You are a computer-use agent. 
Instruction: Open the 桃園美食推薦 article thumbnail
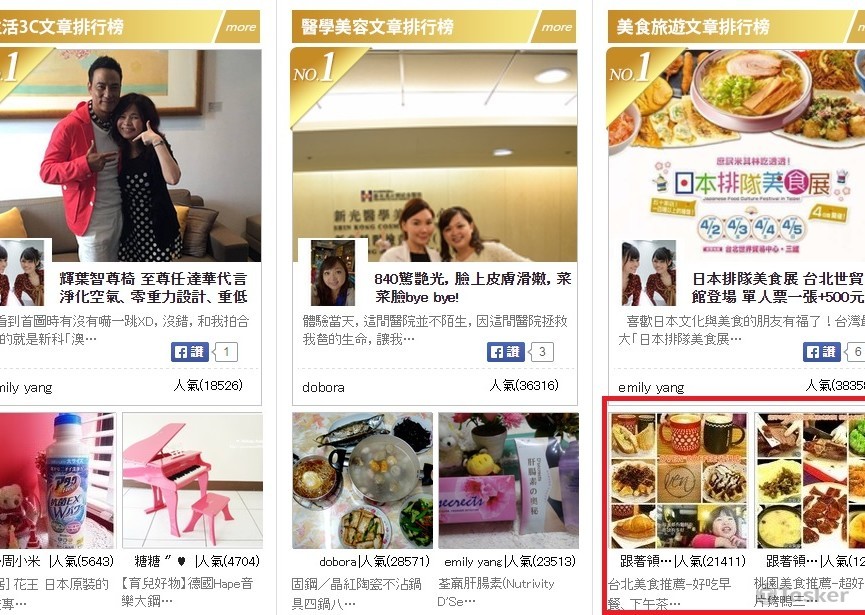point(810,480)
